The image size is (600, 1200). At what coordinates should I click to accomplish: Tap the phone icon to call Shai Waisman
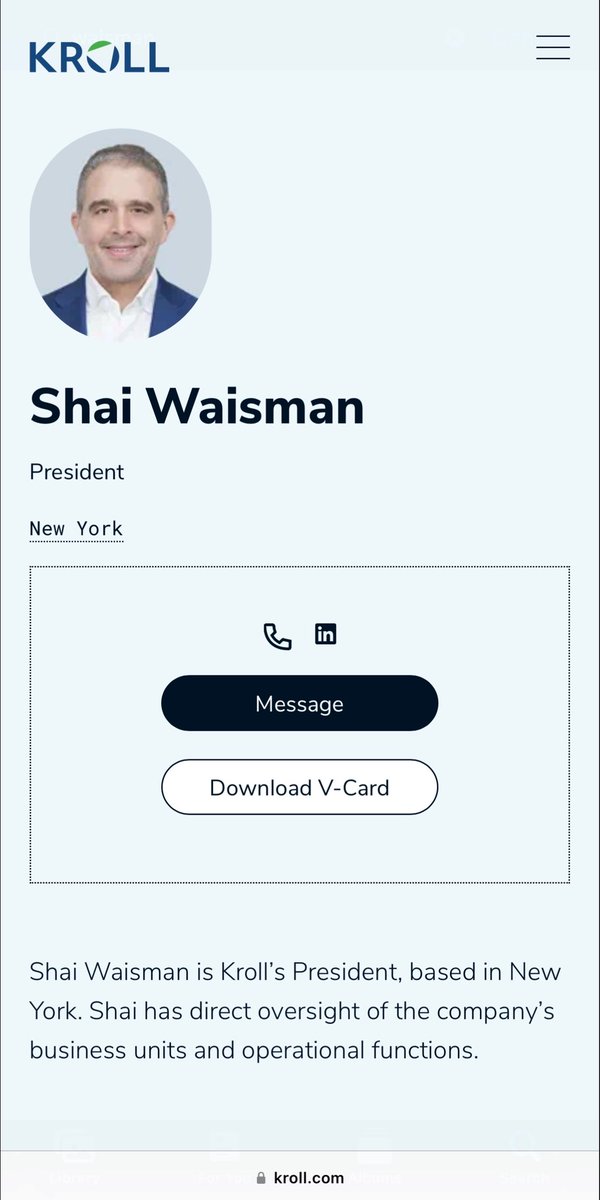coord(277,636)
